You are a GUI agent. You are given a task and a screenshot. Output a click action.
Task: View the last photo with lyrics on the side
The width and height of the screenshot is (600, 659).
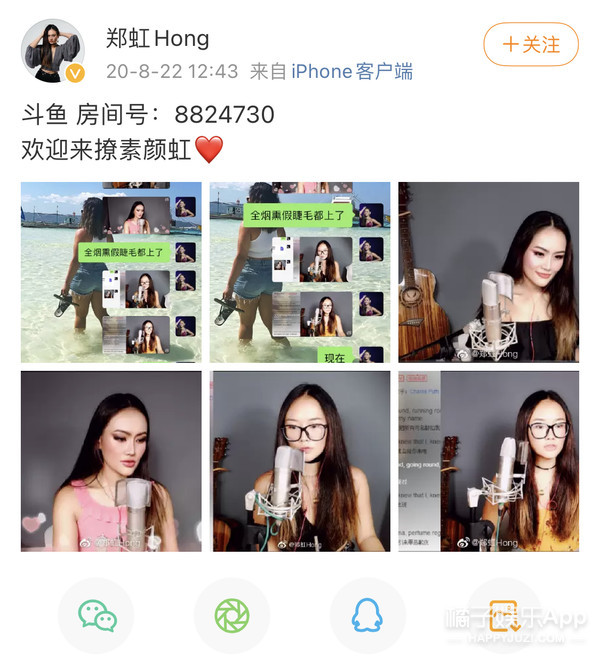coord(488,461)
